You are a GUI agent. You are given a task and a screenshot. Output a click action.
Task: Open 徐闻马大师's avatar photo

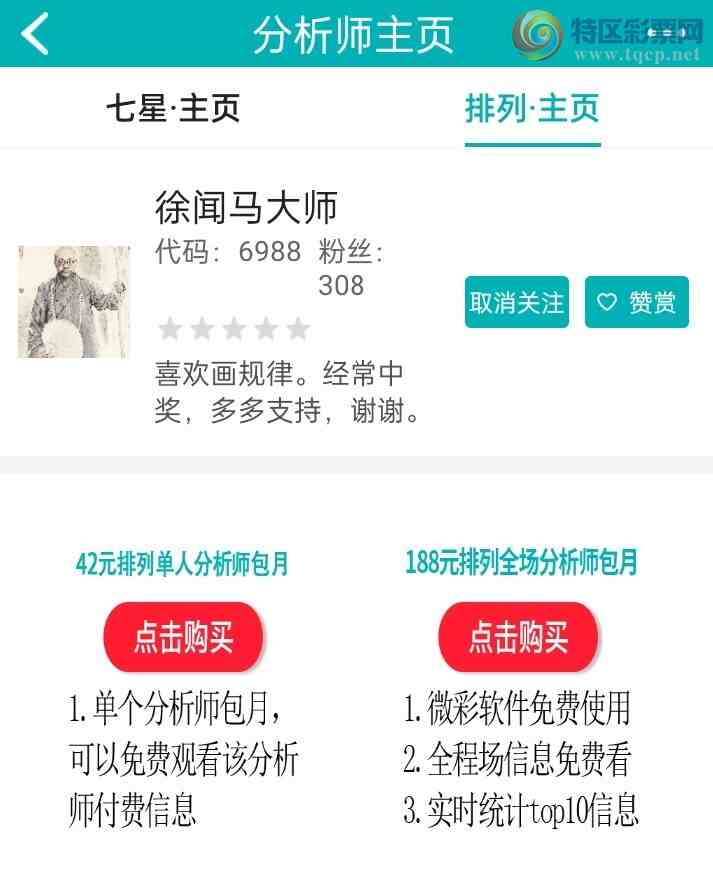coord(74,302)
